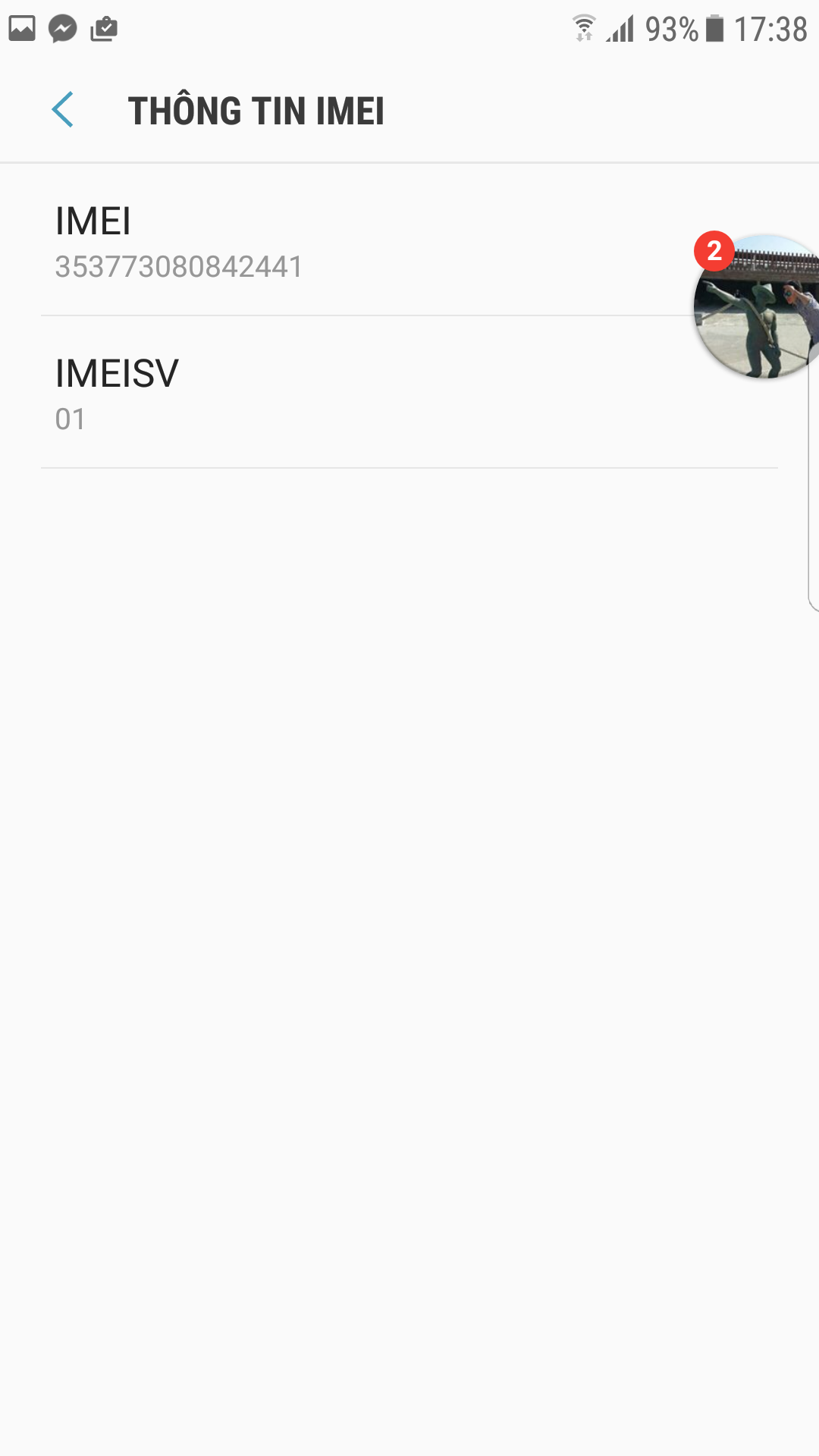Viewport: 819px width, 1456px height.
Task: Go back from the IMEI information screen
Action: [x=63, y=110]
